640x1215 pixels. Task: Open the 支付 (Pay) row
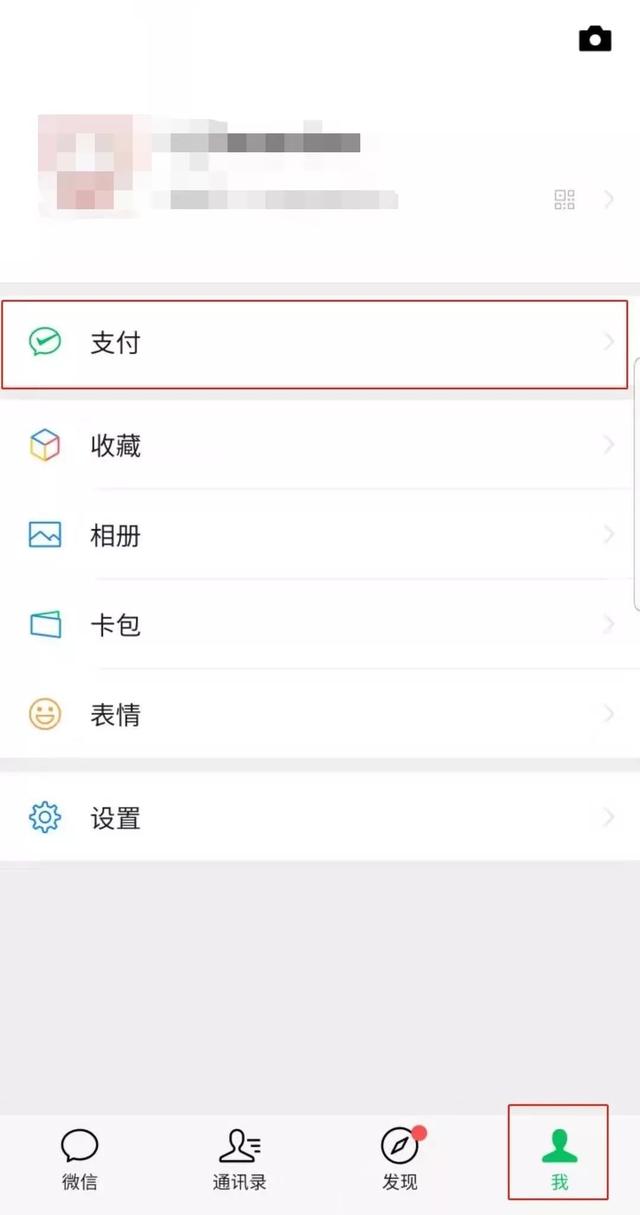[315, 343]
